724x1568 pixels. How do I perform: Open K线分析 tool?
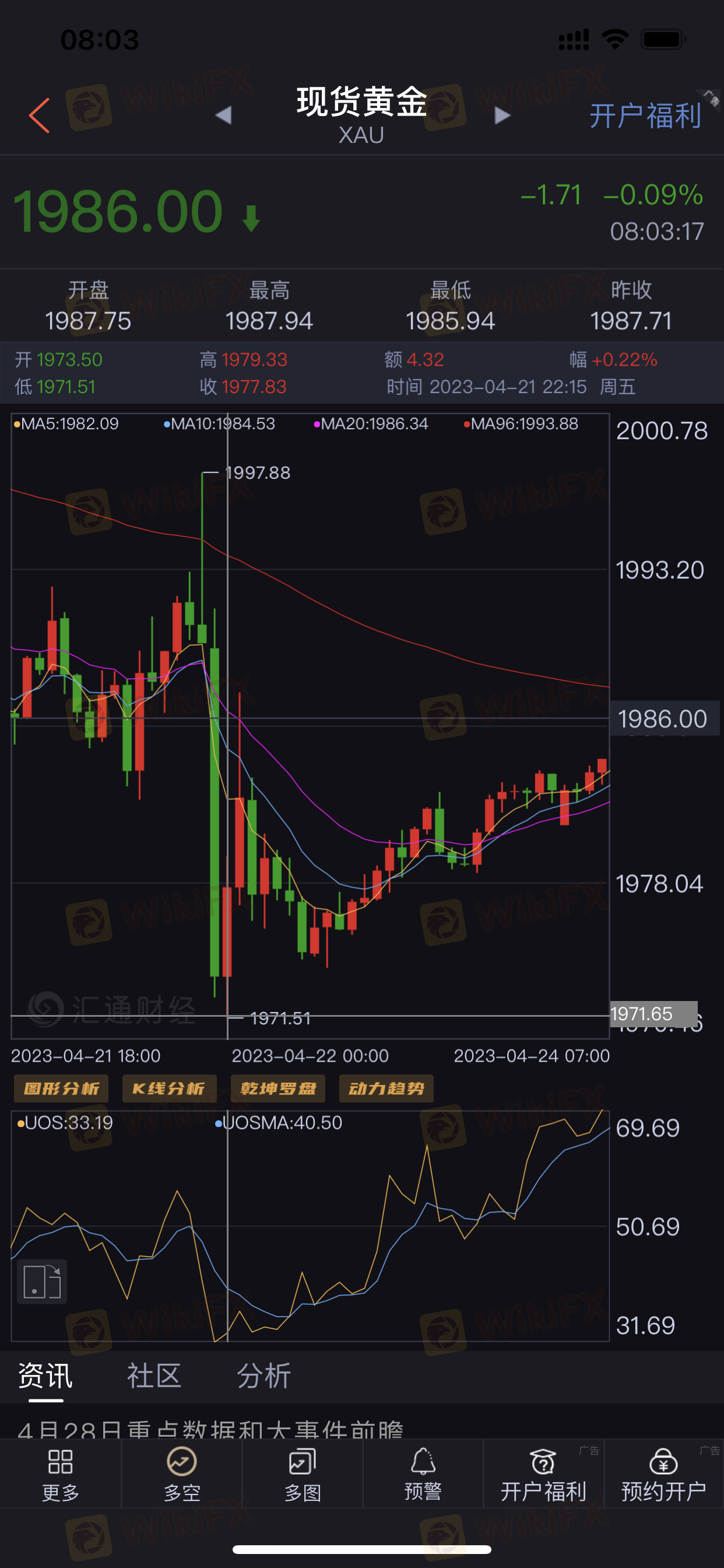169,1088
